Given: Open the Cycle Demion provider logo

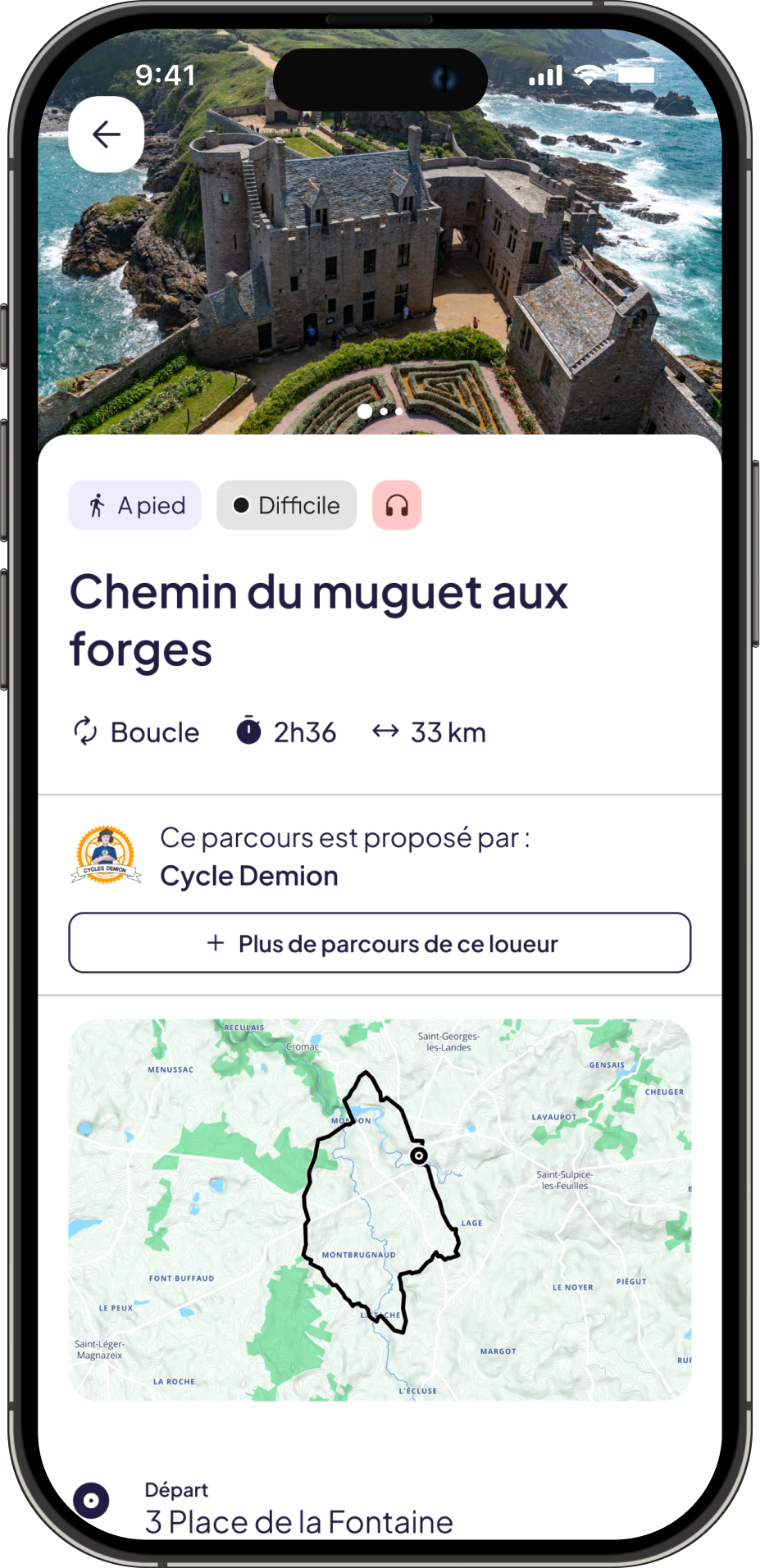Looking at the screenshot, I should click(106, 856).
